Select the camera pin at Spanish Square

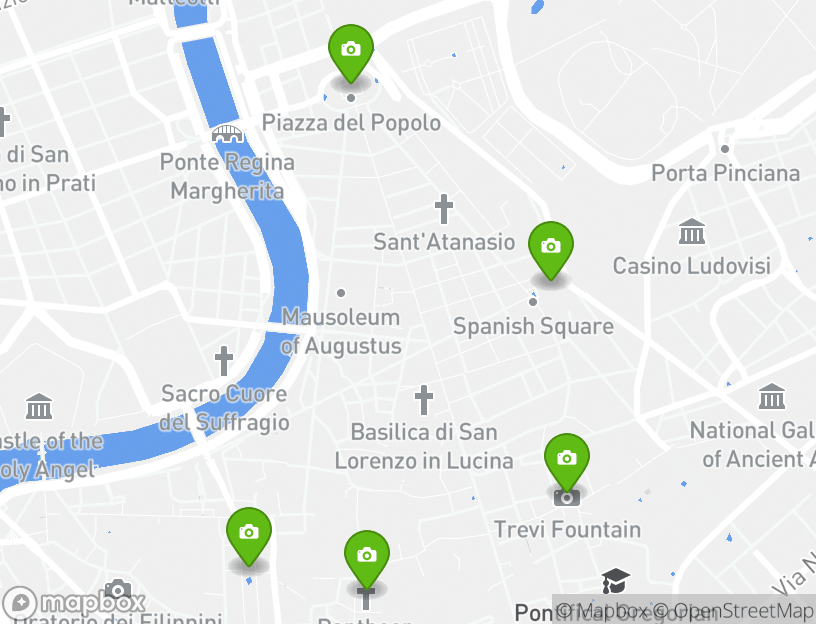point(550,247)
